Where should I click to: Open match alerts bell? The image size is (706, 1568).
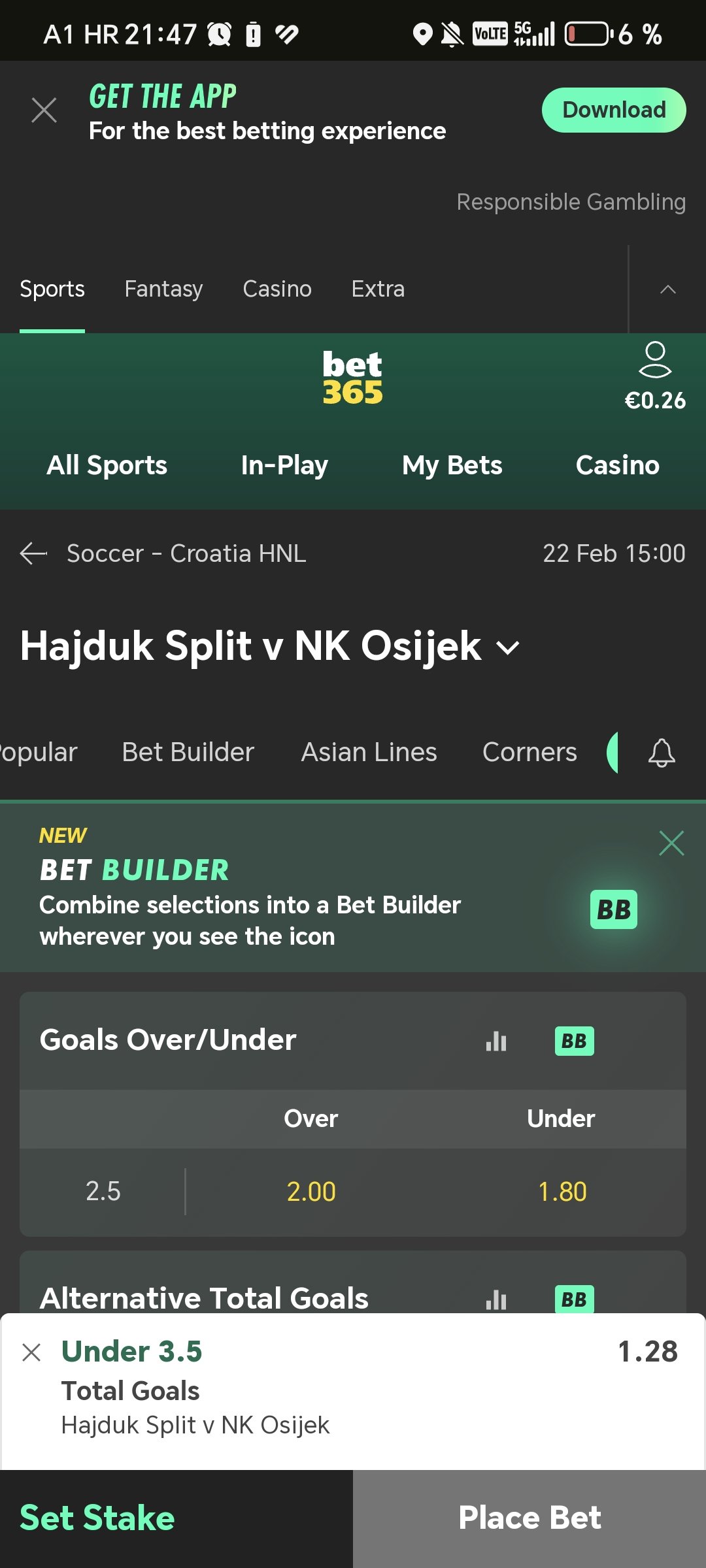[661, 753]
